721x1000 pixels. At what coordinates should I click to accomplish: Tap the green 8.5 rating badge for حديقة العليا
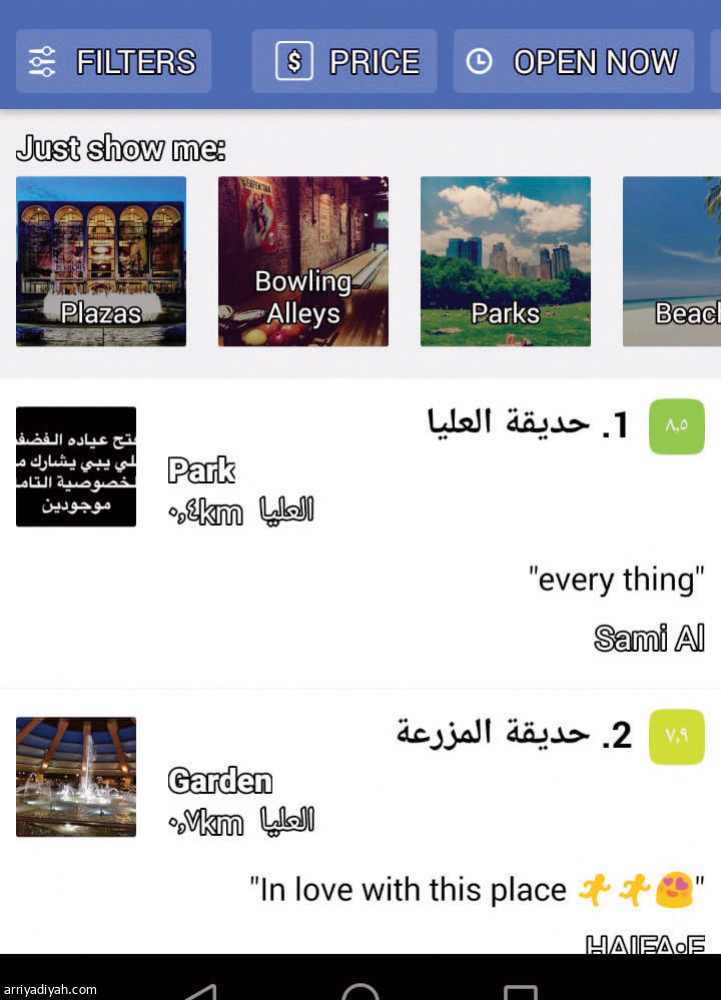(x=677, y=425)
